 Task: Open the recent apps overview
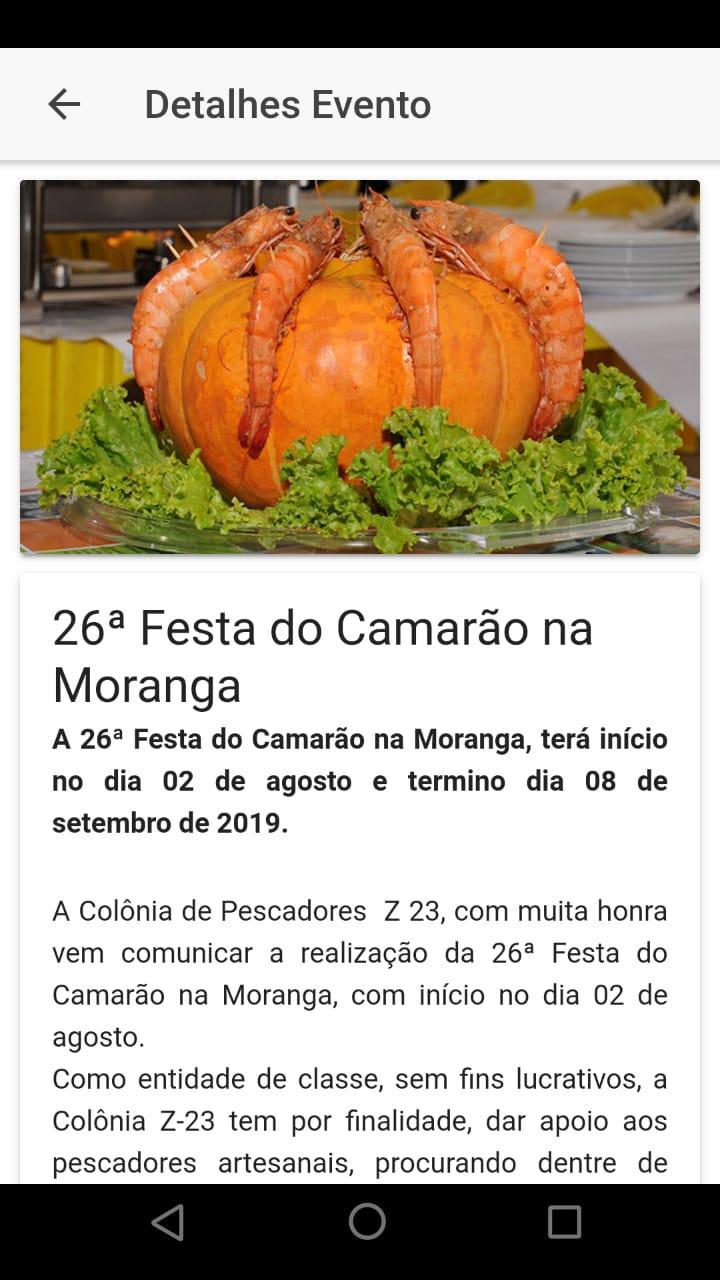click(564, 1221)
